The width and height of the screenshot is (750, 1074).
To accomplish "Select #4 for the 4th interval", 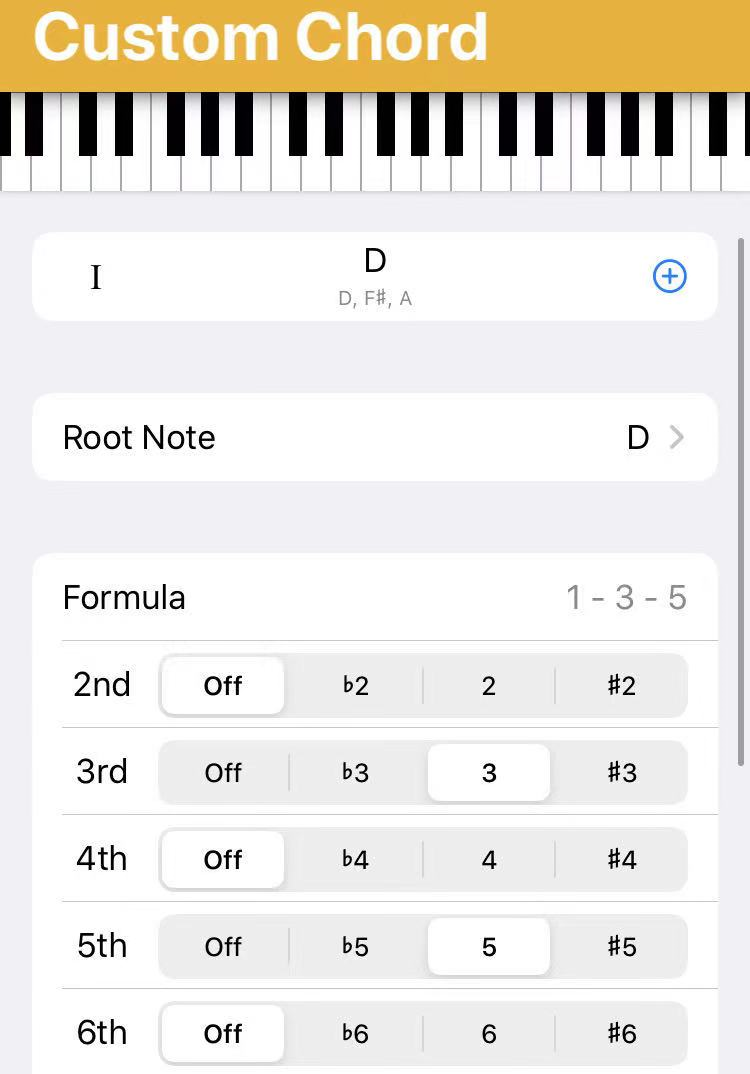I will 621,860.
